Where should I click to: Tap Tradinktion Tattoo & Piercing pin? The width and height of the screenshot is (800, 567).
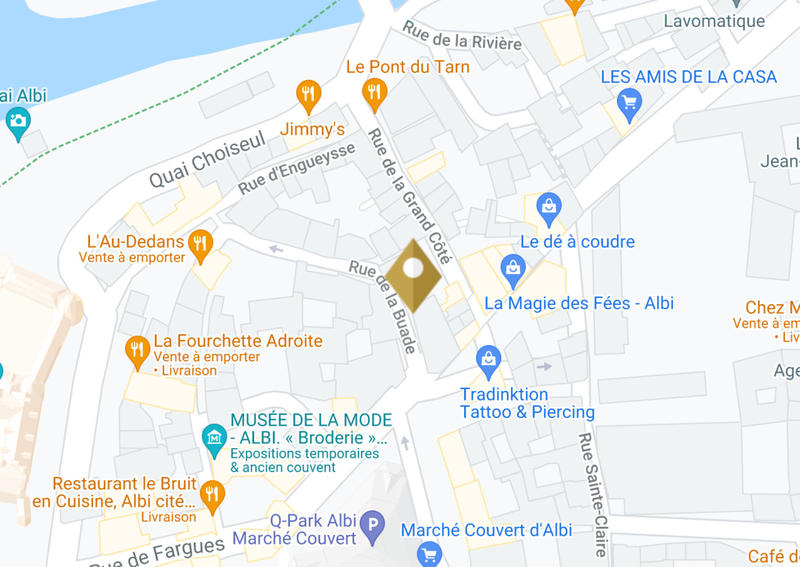488,358
